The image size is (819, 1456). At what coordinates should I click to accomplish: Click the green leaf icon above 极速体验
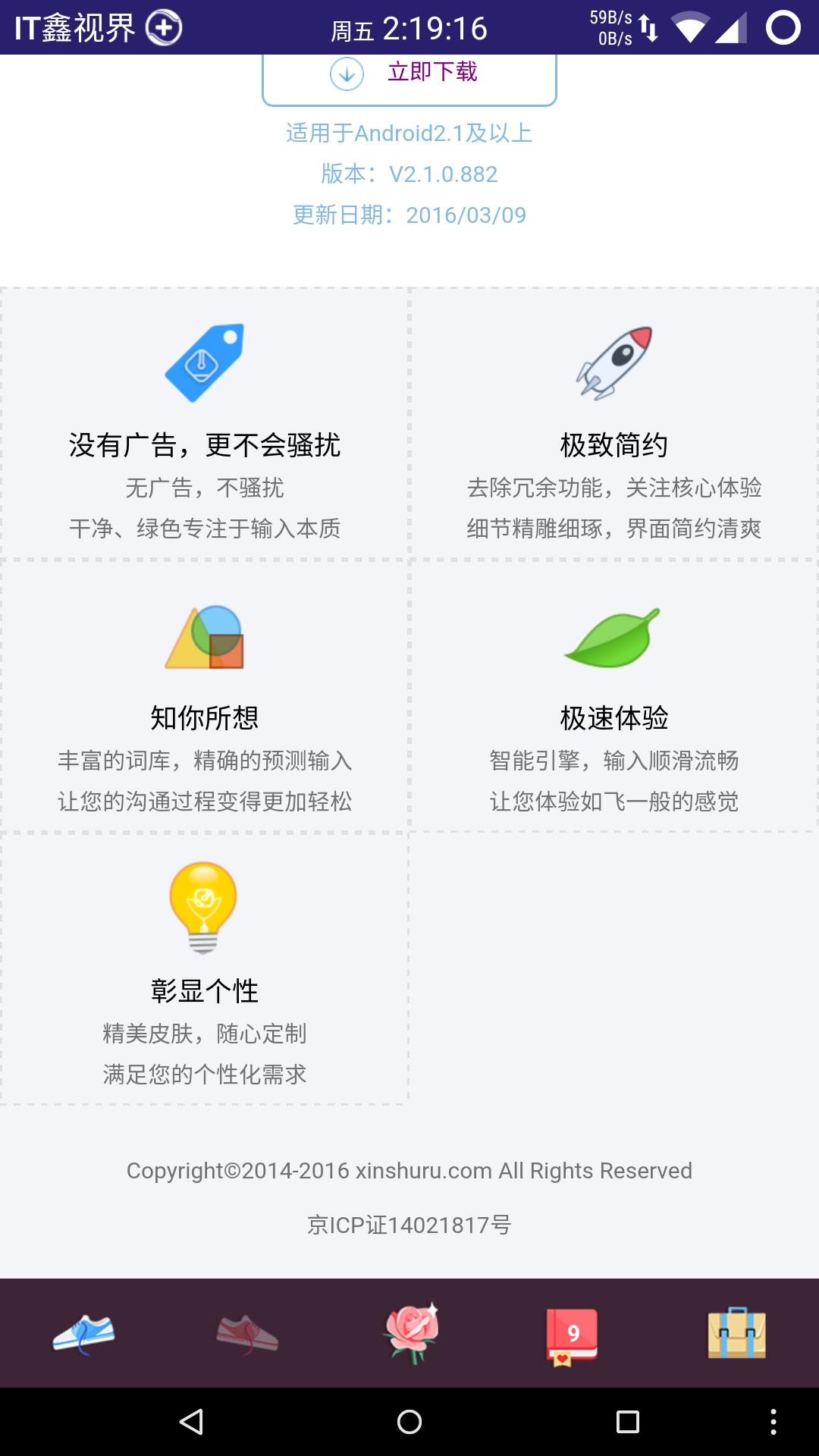[614, 637]
